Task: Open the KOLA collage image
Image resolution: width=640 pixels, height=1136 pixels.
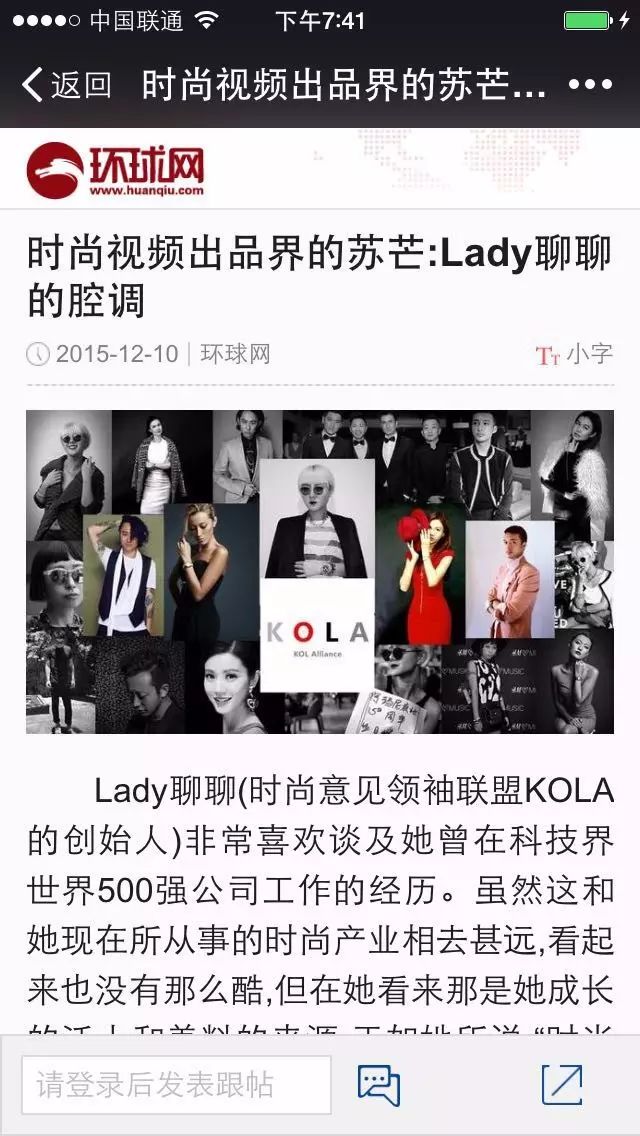Action: click(320, 572)
